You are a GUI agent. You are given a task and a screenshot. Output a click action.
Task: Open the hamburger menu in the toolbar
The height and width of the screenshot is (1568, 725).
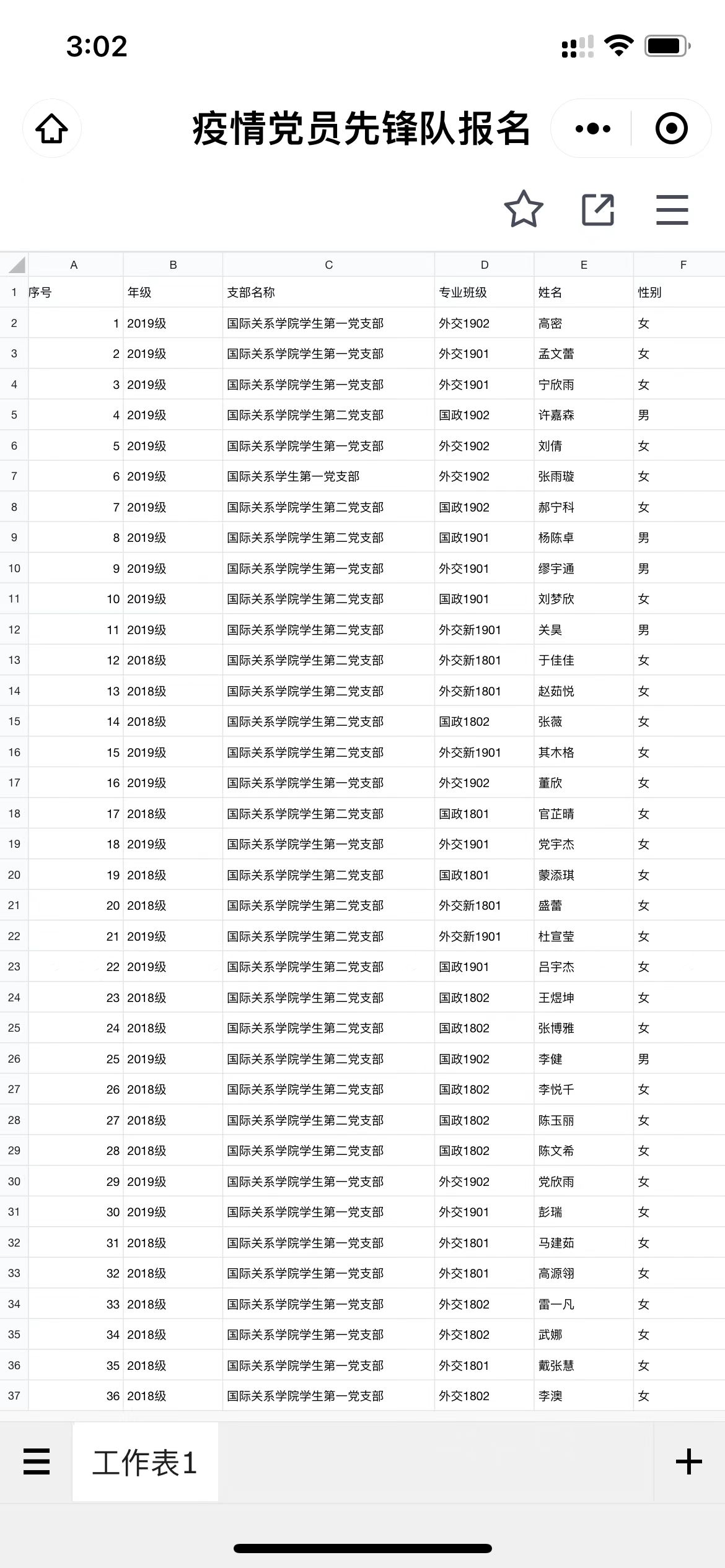672,209
